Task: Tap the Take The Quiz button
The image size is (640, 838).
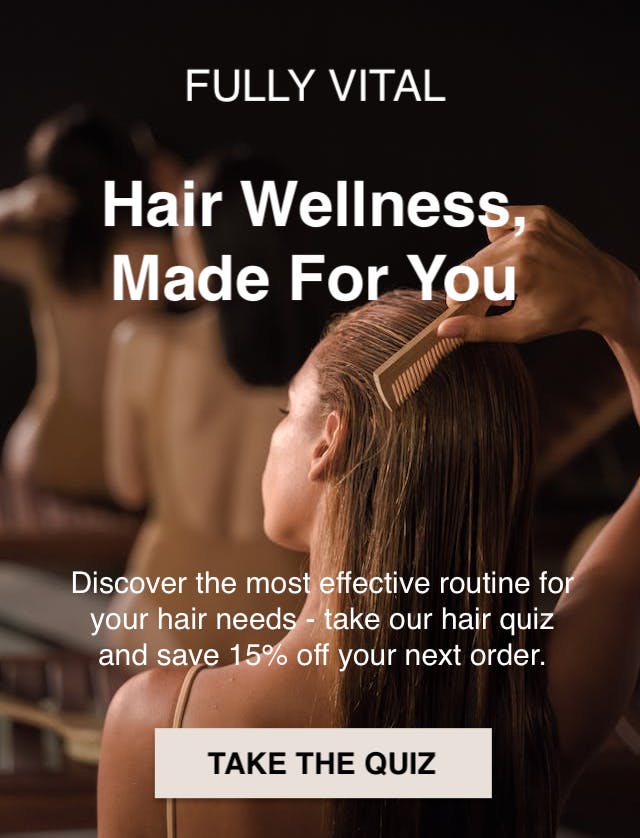Action: 322,763
